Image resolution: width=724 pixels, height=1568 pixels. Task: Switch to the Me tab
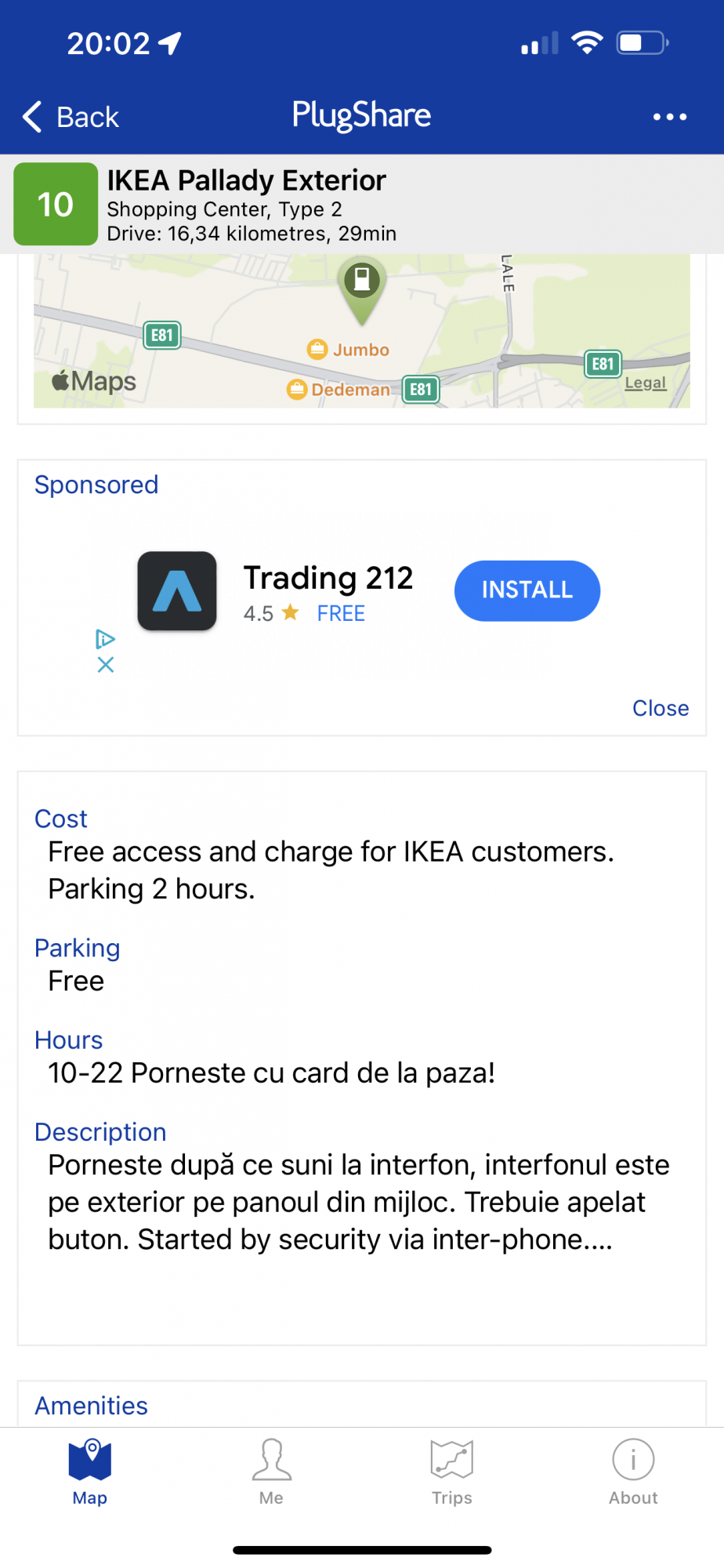click(x=271, y=1472)
